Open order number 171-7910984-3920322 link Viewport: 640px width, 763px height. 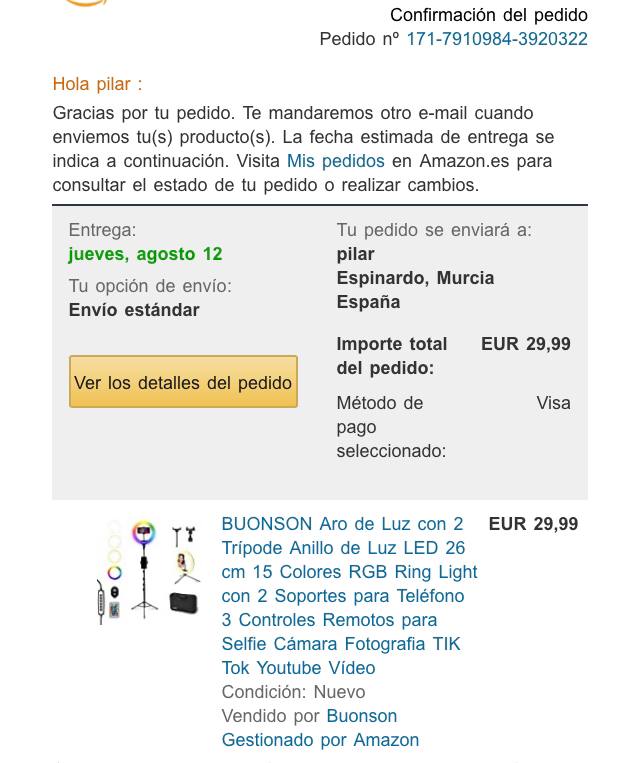pyautogui.click(x=497, y=39)
